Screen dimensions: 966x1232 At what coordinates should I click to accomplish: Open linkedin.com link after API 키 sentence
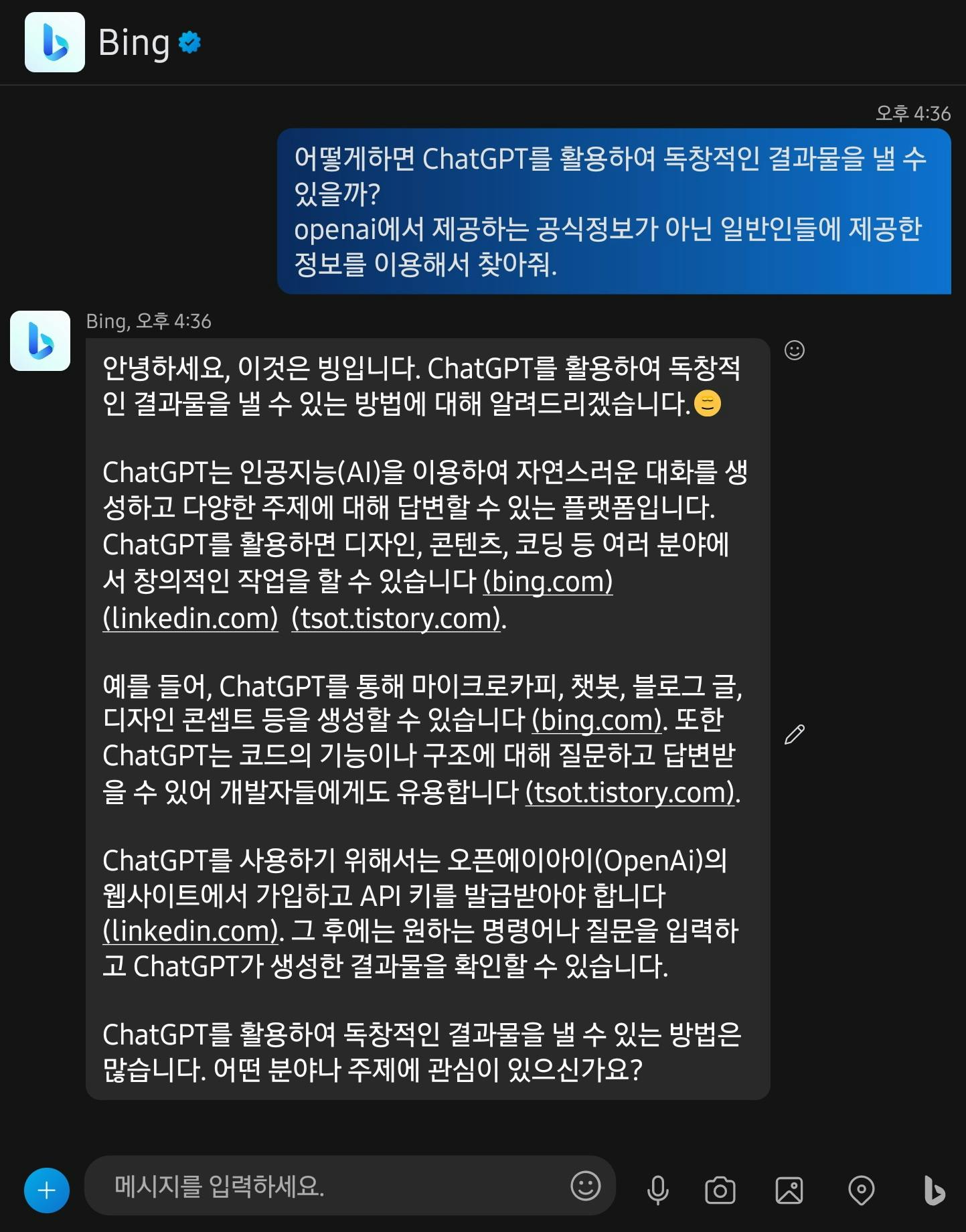(190, 931)
